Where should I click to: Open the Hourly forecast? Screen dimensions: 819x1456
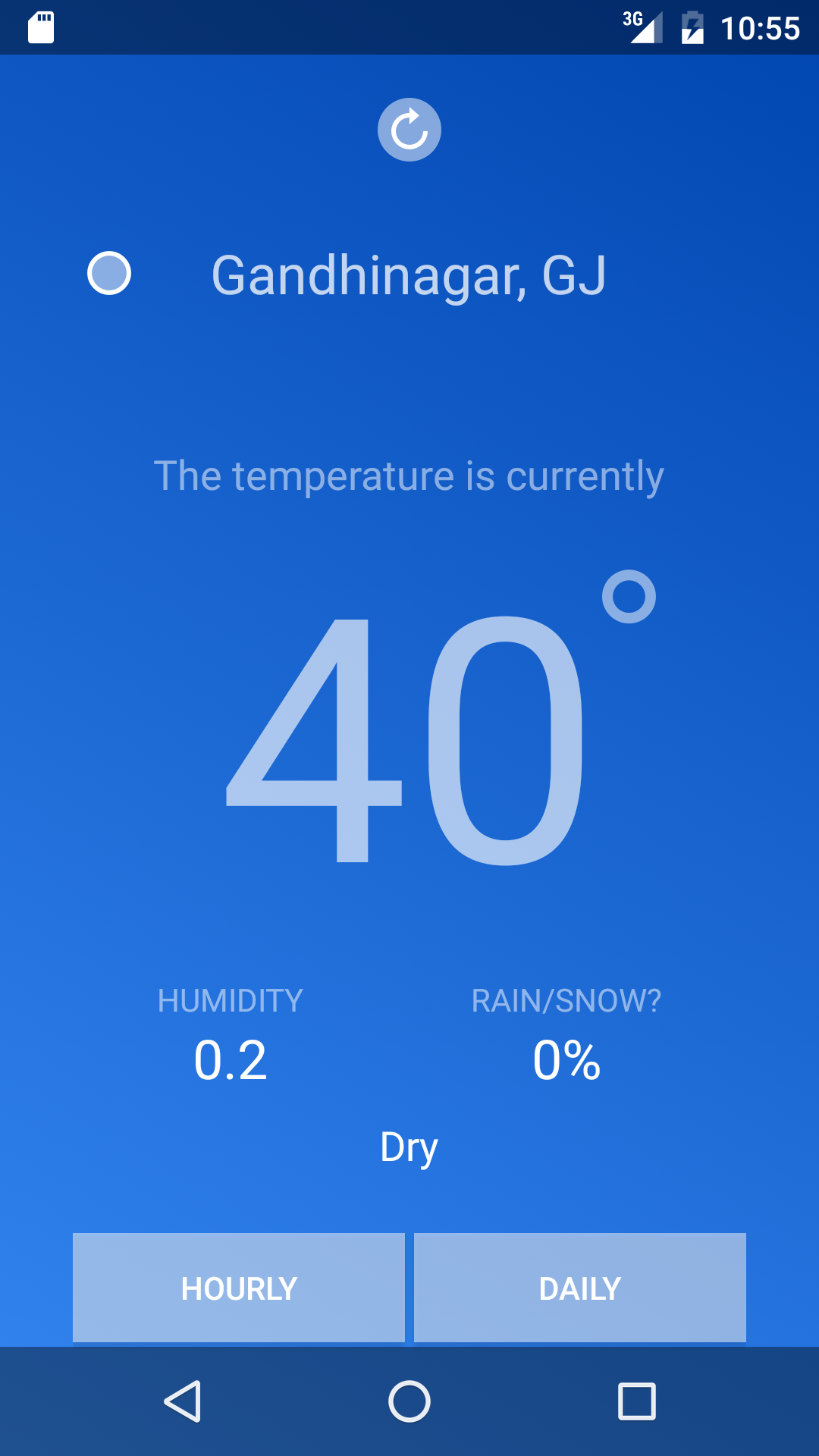pos(239,1288)
